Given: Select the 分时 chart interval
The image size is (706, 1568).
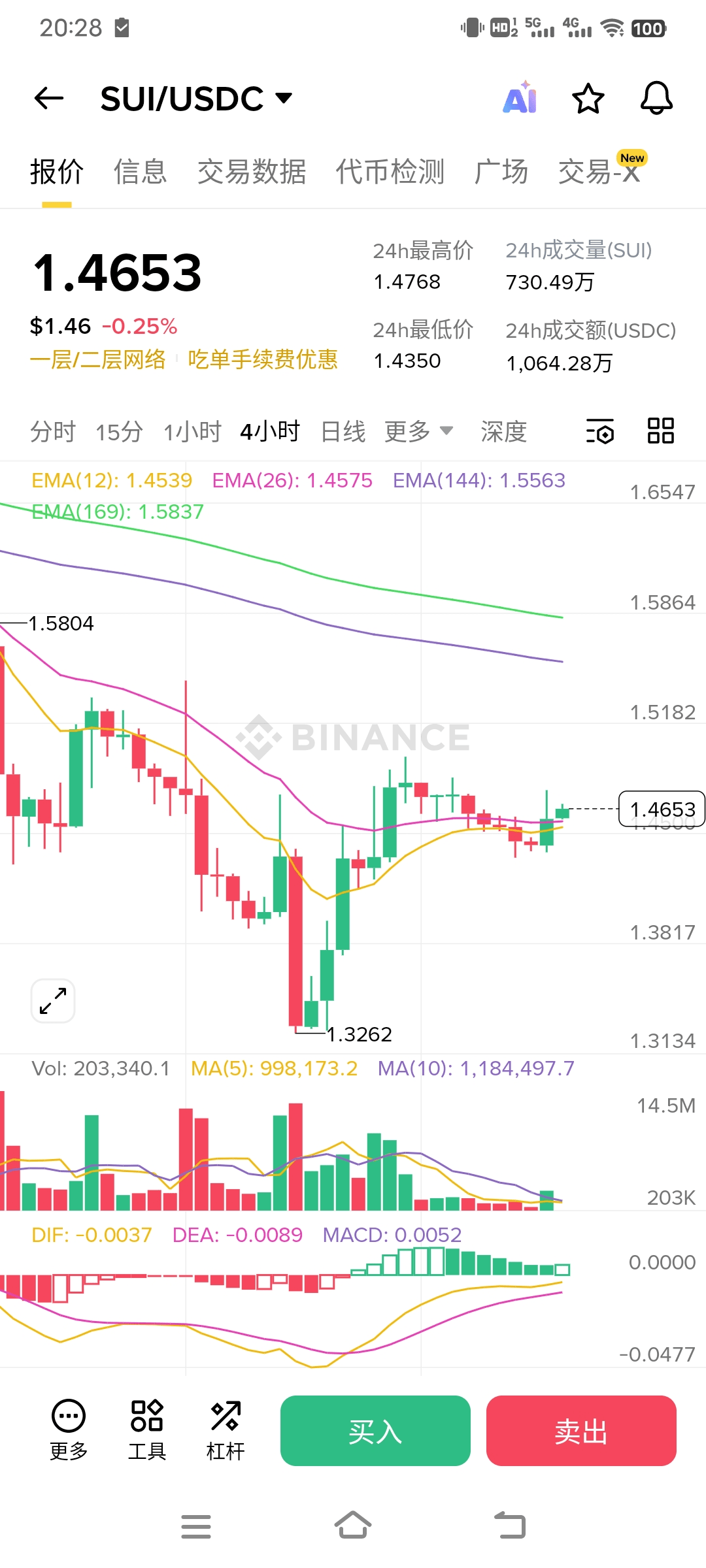Looking at the screenshot, I should tap(53, 432).
